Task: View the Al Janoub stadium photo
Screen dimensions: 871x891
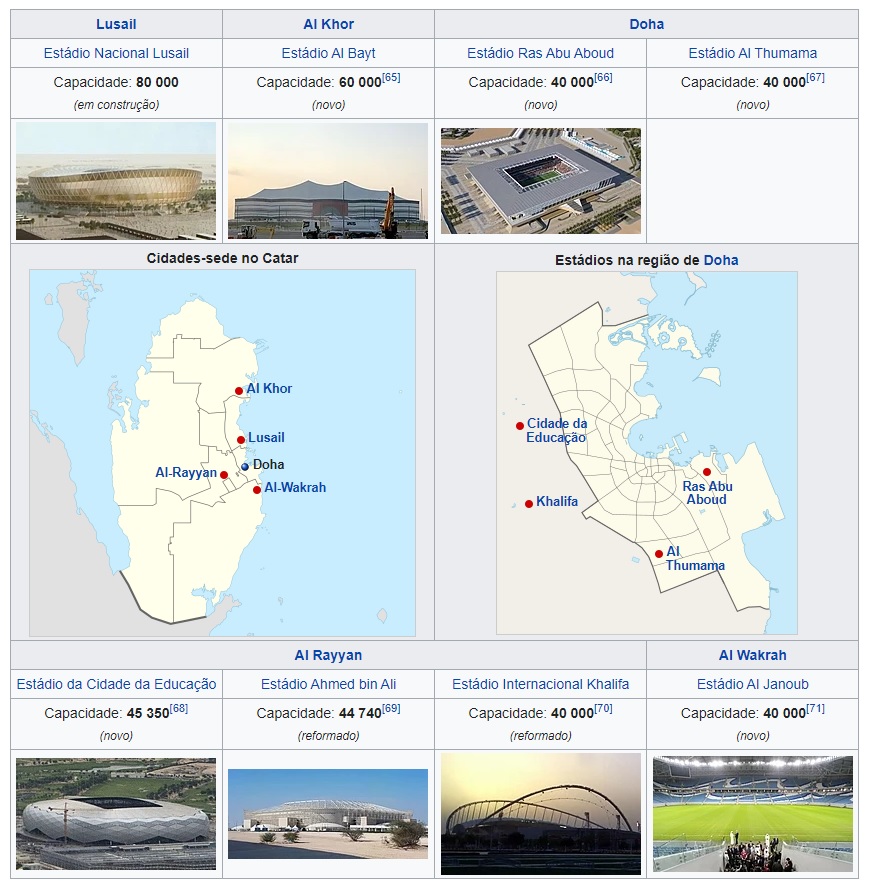Action: (752, 813)
